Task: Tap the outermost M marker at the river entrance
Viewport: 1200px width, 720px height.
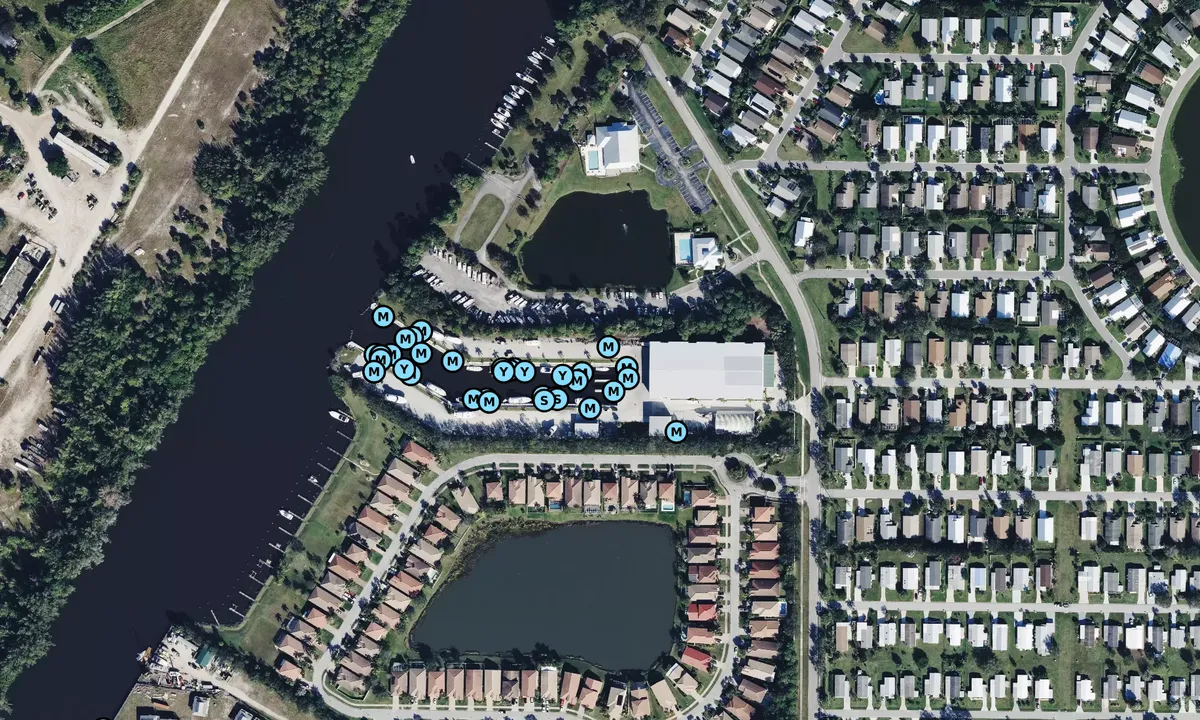Action: pyautogui.click(x=383, y=316)
